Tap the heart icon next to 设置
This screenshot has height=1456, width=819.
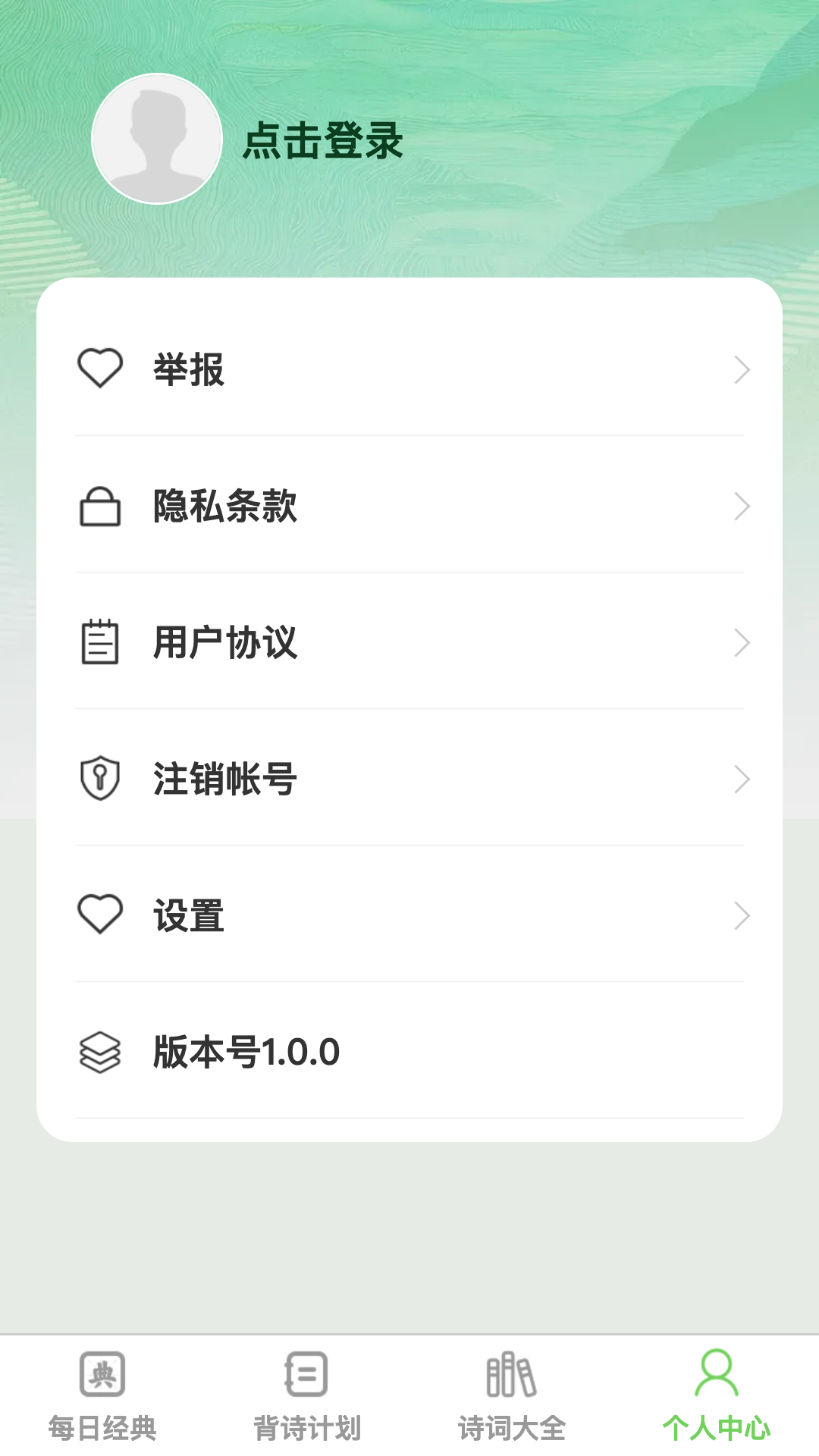100,915
